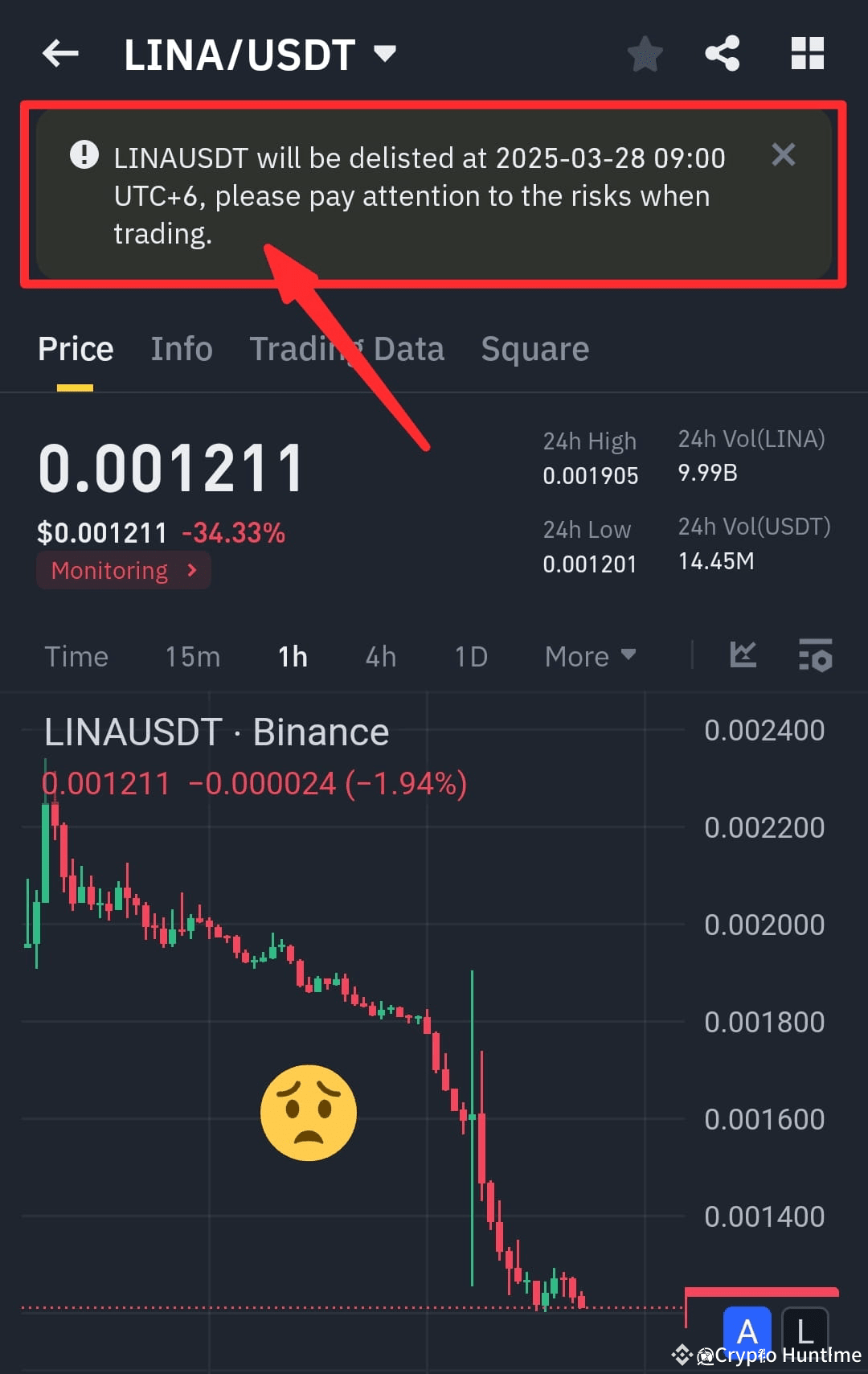This screenshot has width=868, height=1374.
Task: Open the Square tab
Action: coord(534,348)
